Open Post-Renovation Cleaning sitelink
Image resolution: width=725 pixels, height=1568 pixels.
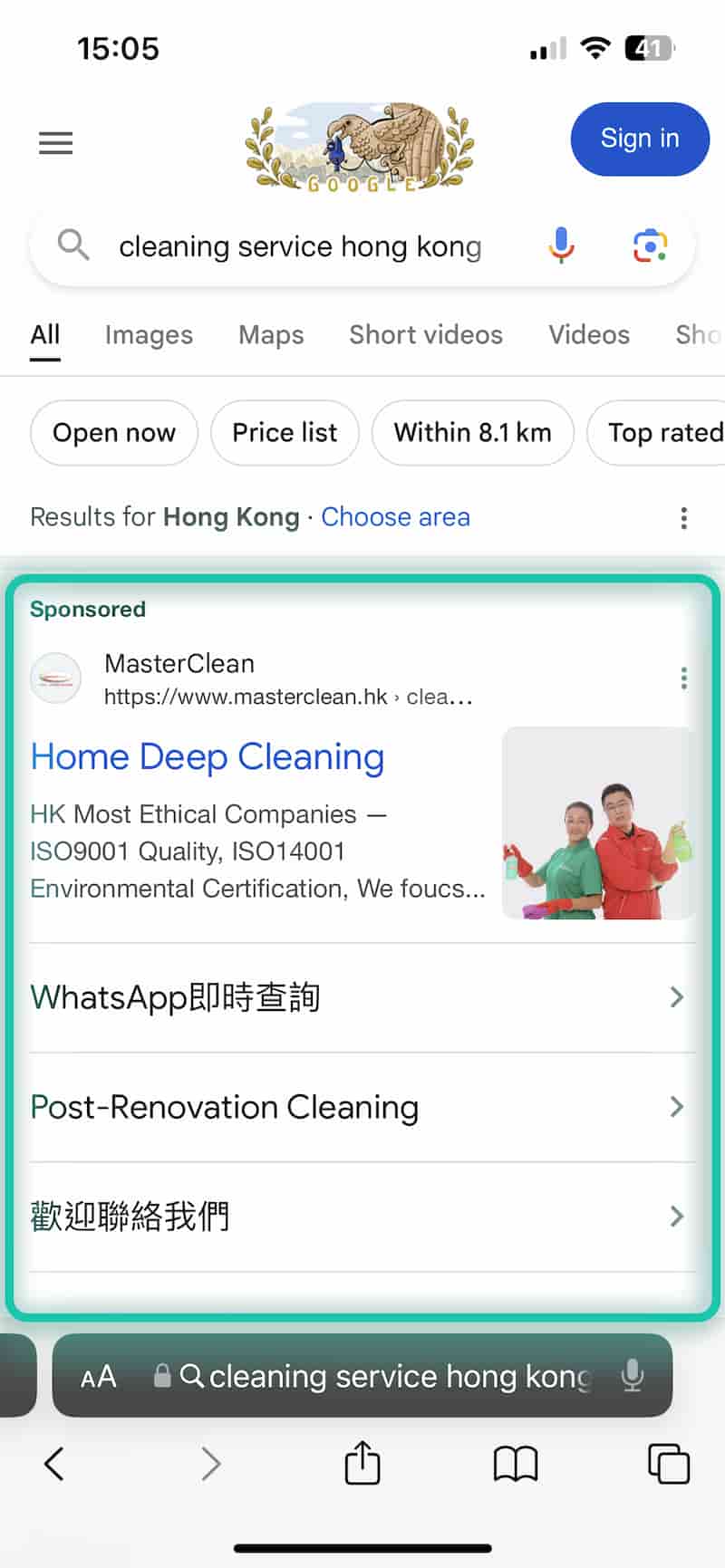[358, 1107]
